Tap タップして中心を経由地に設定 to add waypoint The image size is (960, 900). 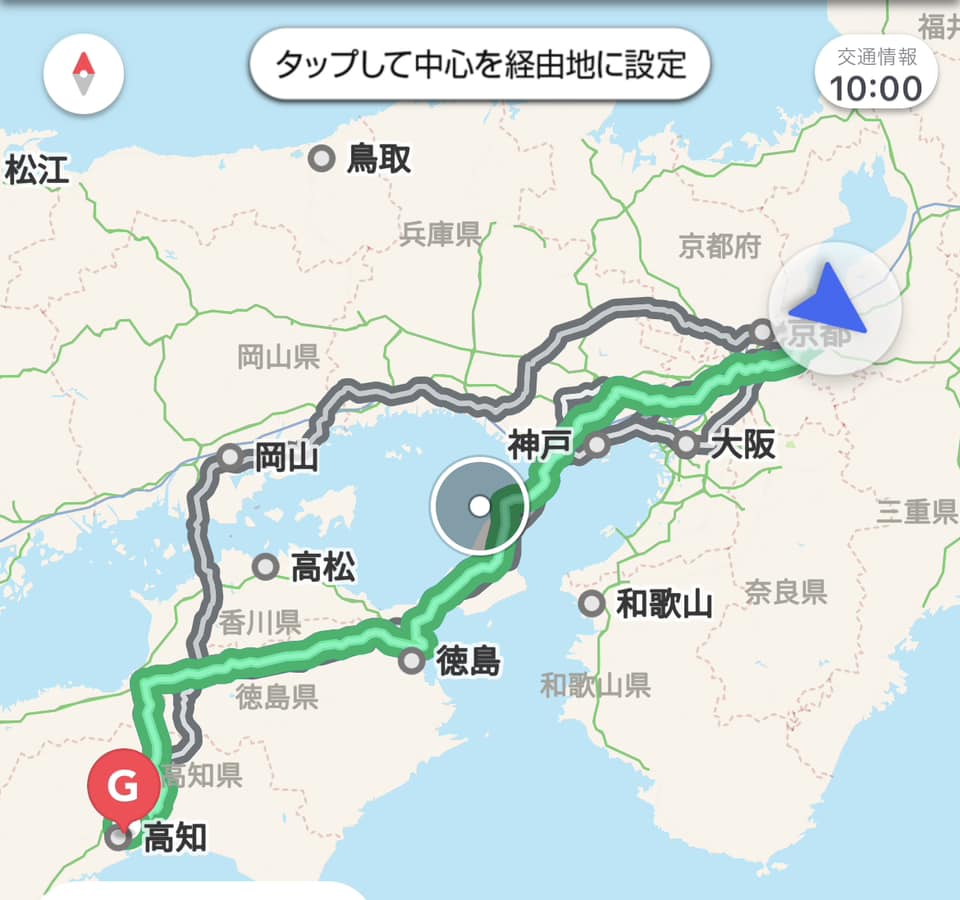pyautogui.click(x=480, y=65)
